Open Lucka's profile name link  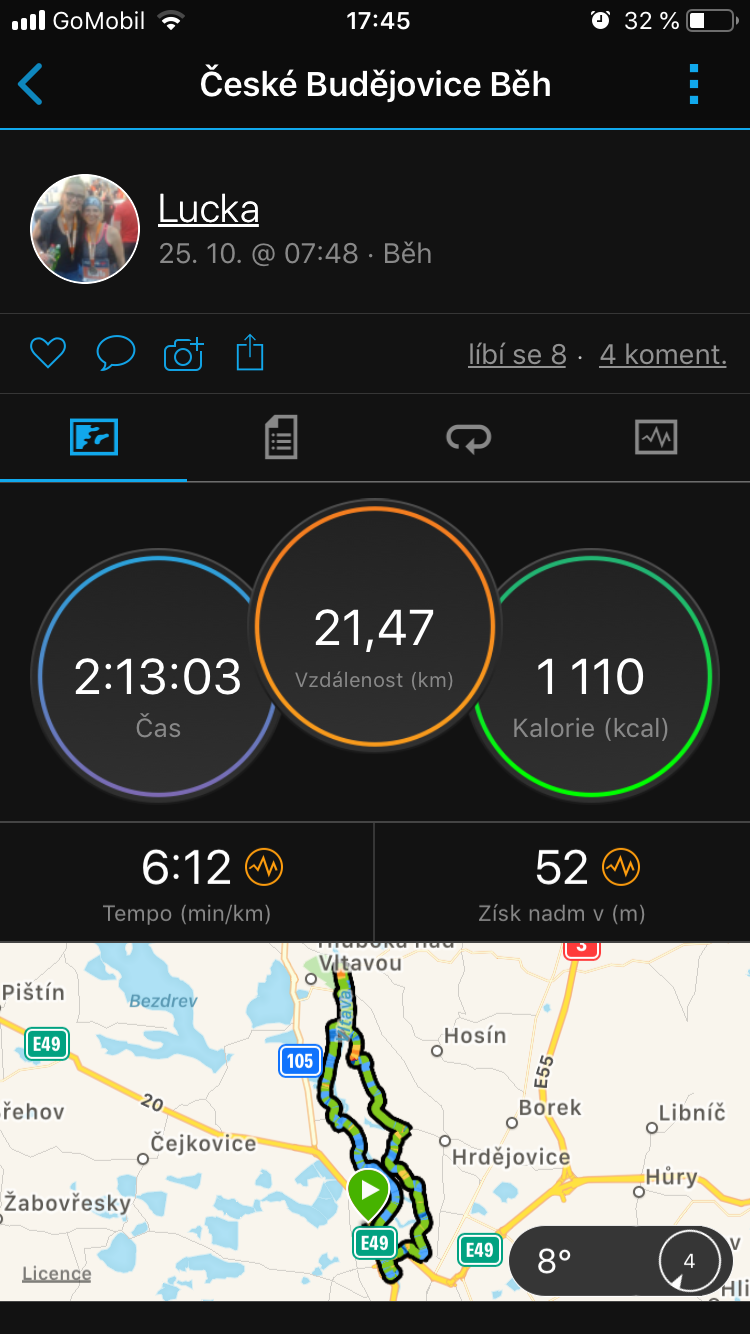208,208
